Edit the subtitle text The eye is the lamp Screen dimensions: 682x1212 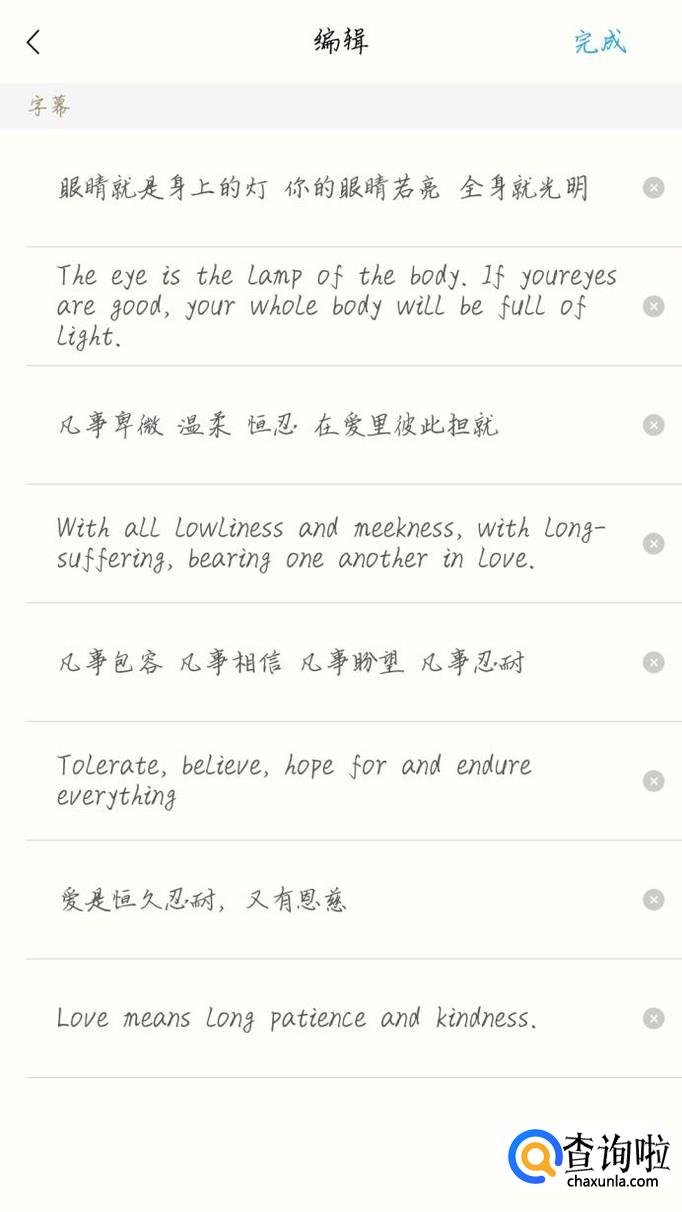pos(335,306)
